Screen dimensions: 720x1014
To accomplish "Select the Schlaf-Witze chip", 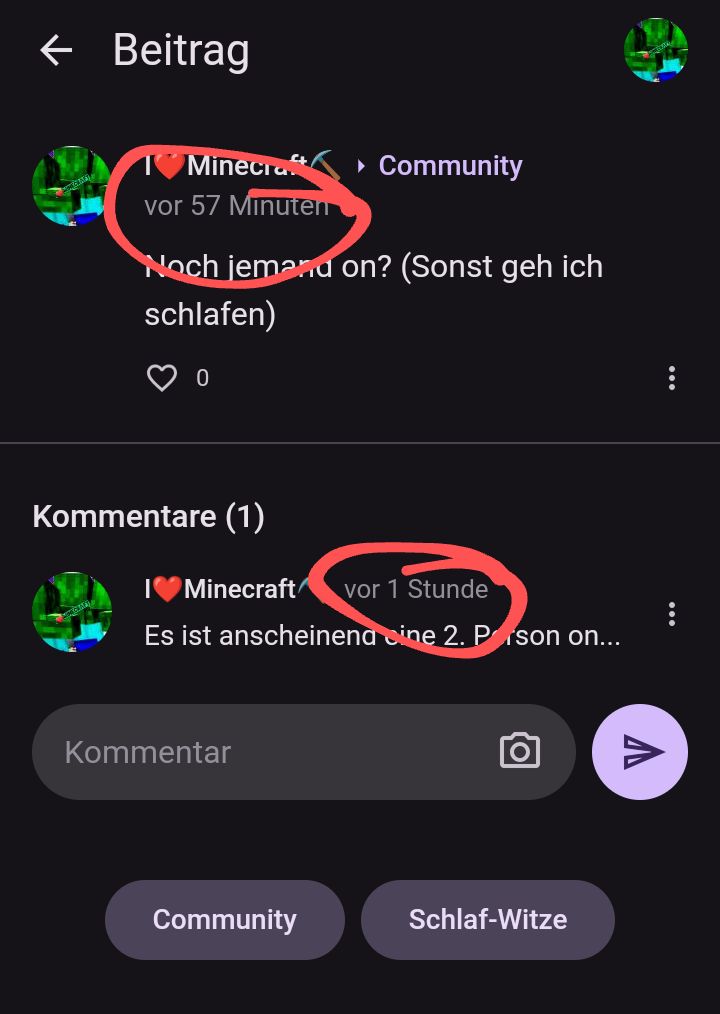I will 487,920.
